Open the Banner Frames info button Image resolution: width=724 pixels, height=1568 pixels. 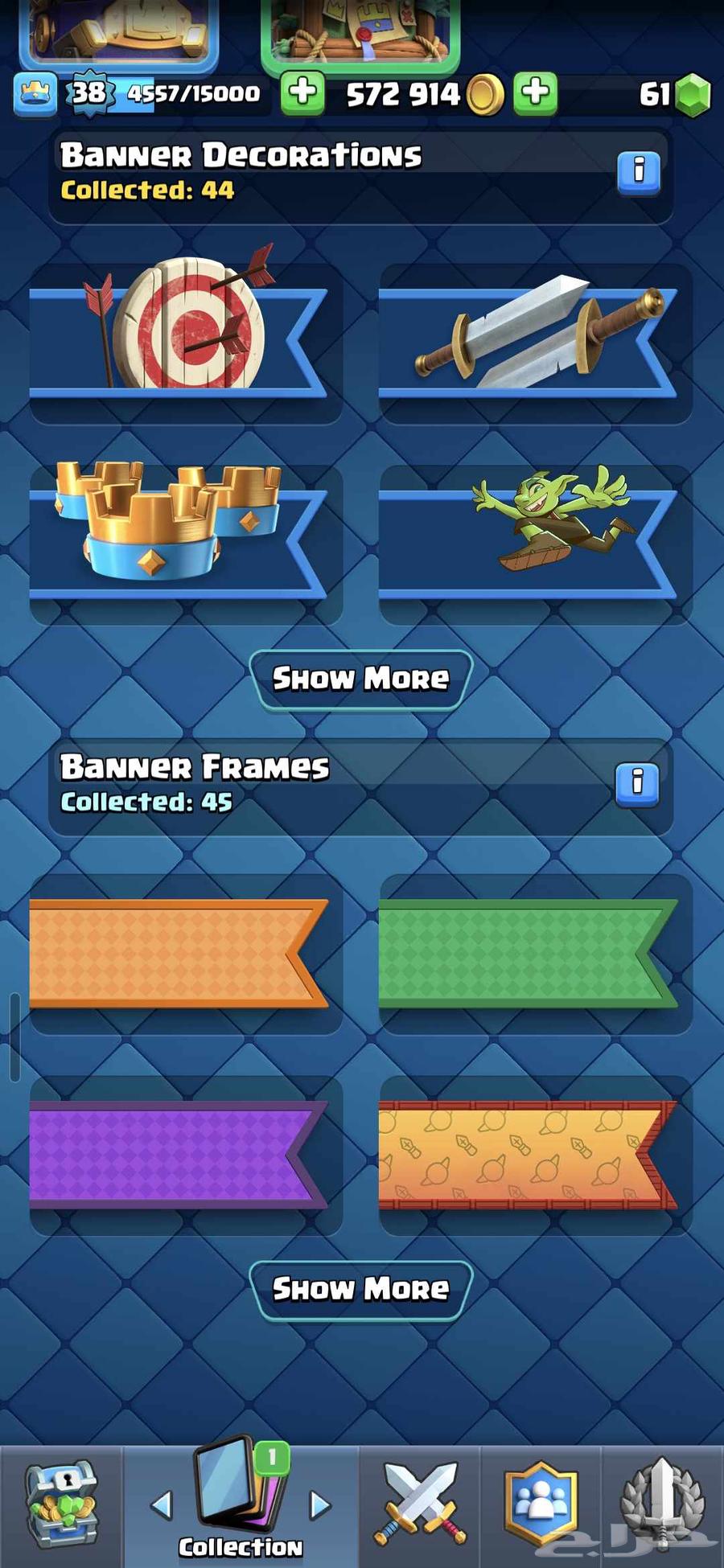pyautogui.click(x=637, y=783)
